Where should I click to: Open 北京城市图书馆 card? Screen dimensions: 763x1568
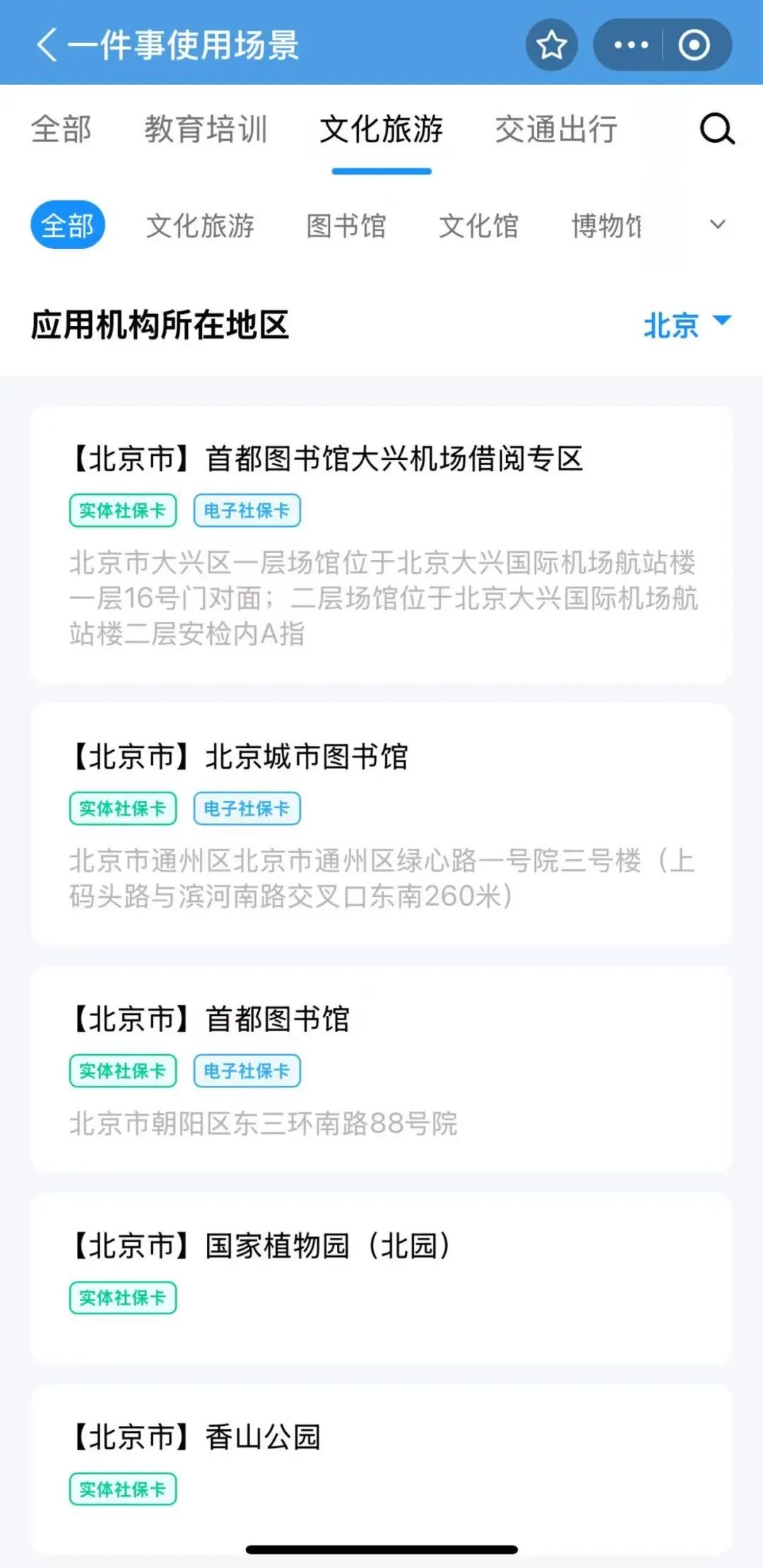point(381,824)
